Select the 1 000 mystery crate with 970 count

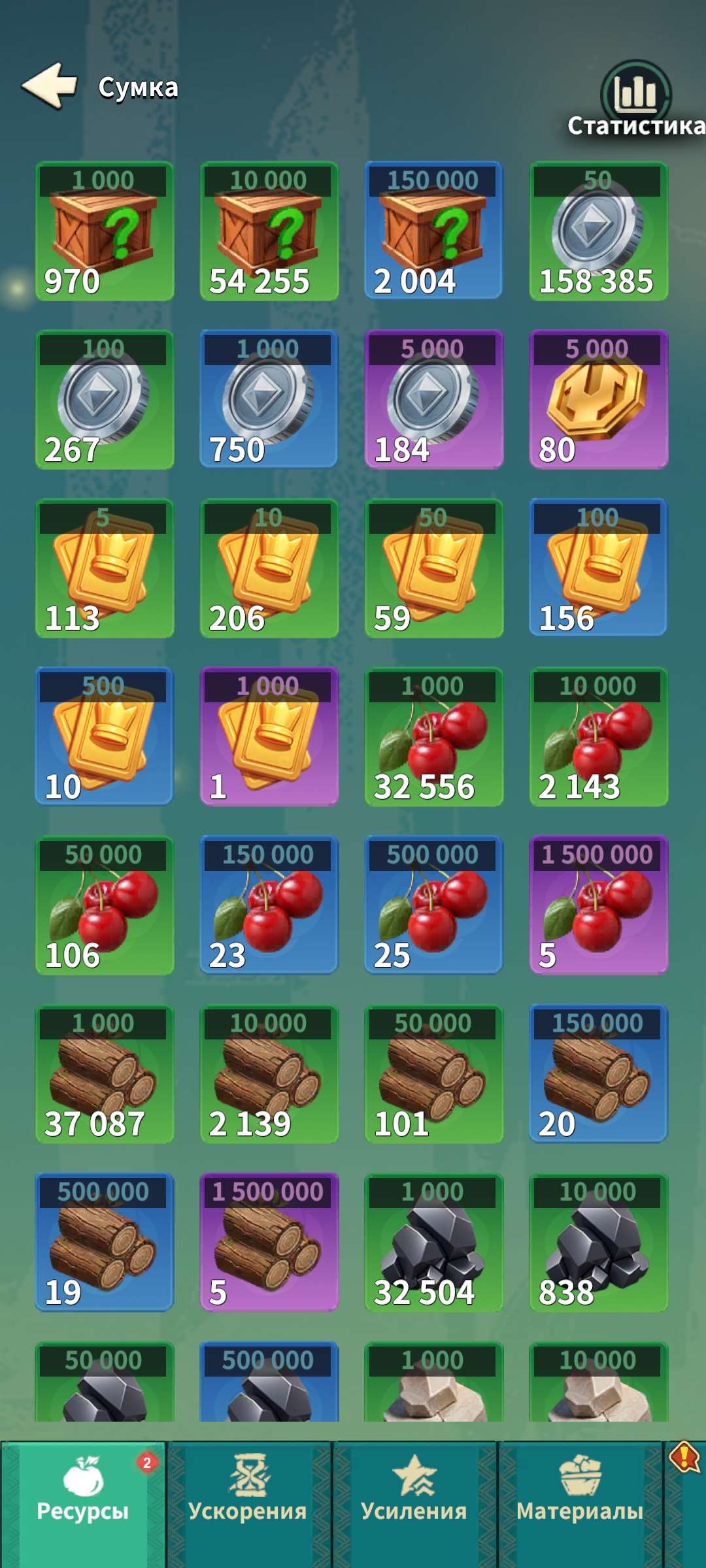105,231
